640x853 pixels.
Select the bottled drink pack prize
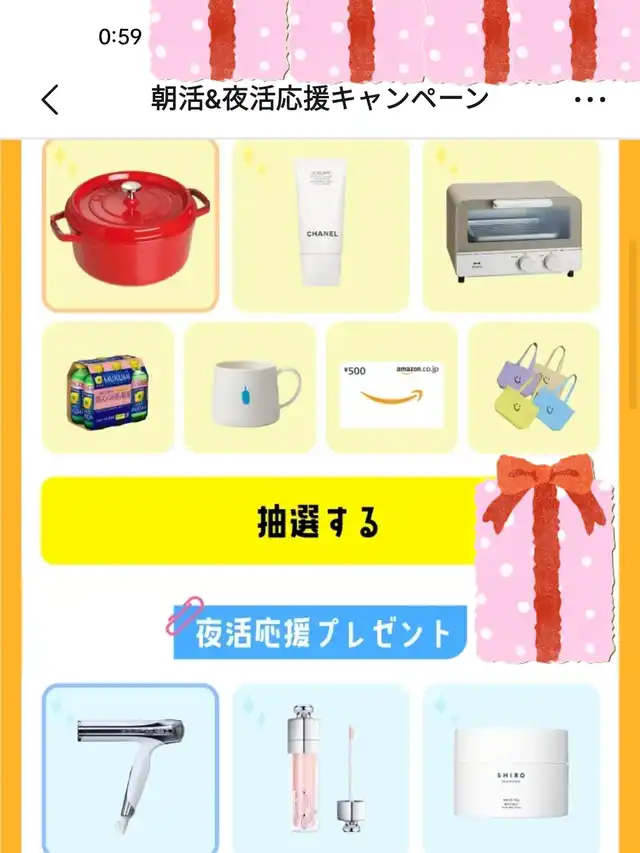pos(108,387)
